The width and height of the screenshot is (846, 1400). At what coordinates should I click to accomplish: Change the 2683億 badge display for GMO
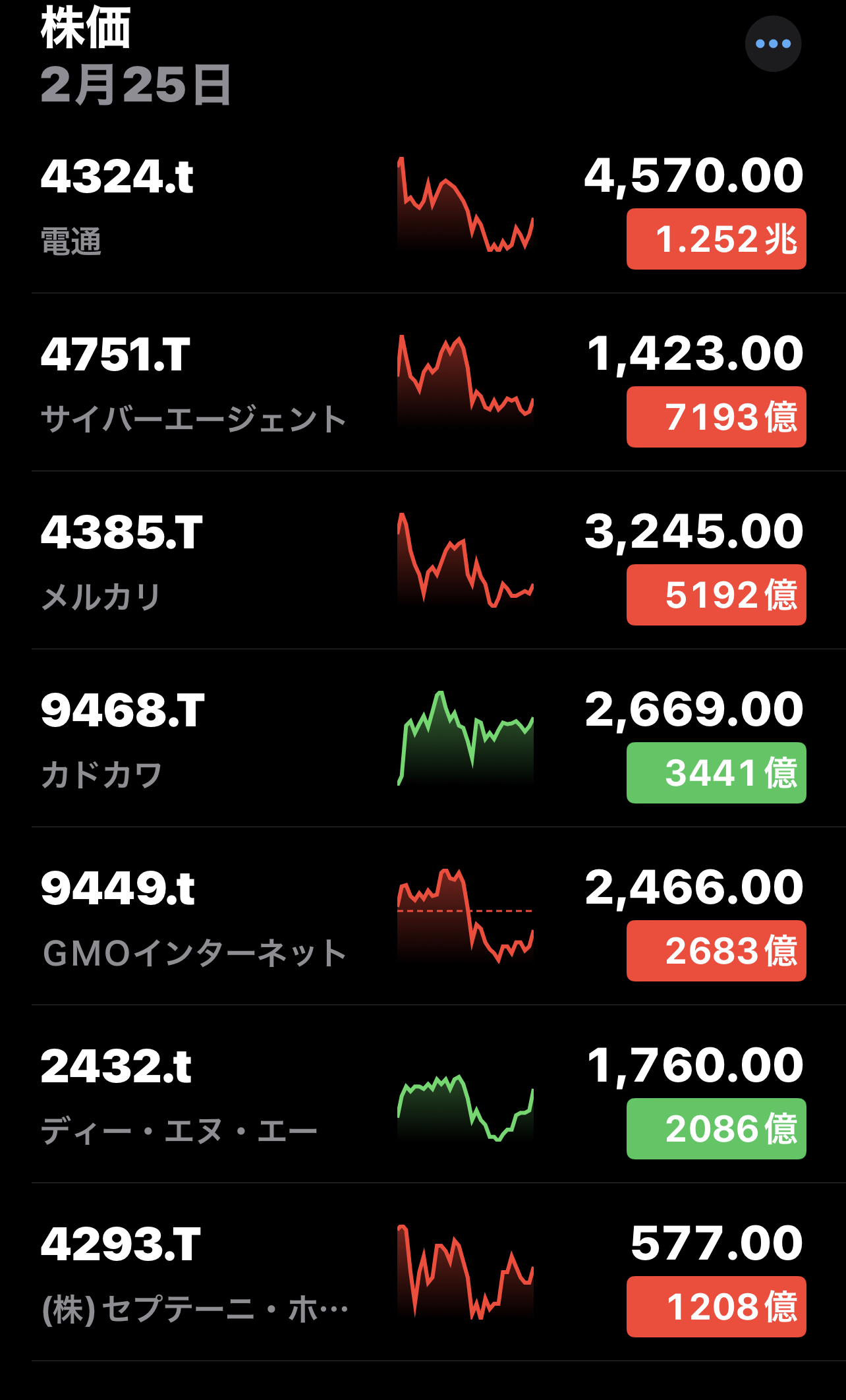tap(716, 950)
